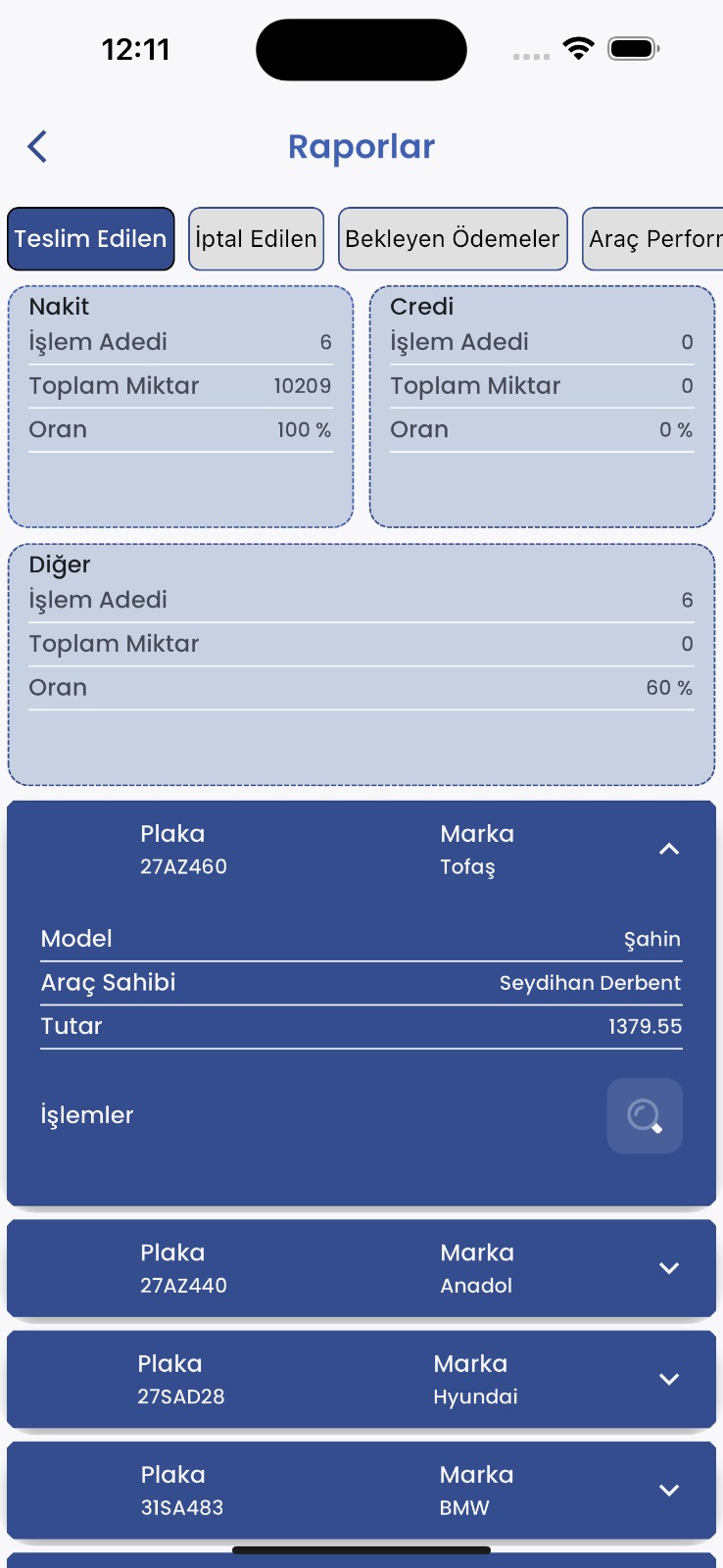Collapse the 27AZ460 Tofaş card

pos(669,850)
